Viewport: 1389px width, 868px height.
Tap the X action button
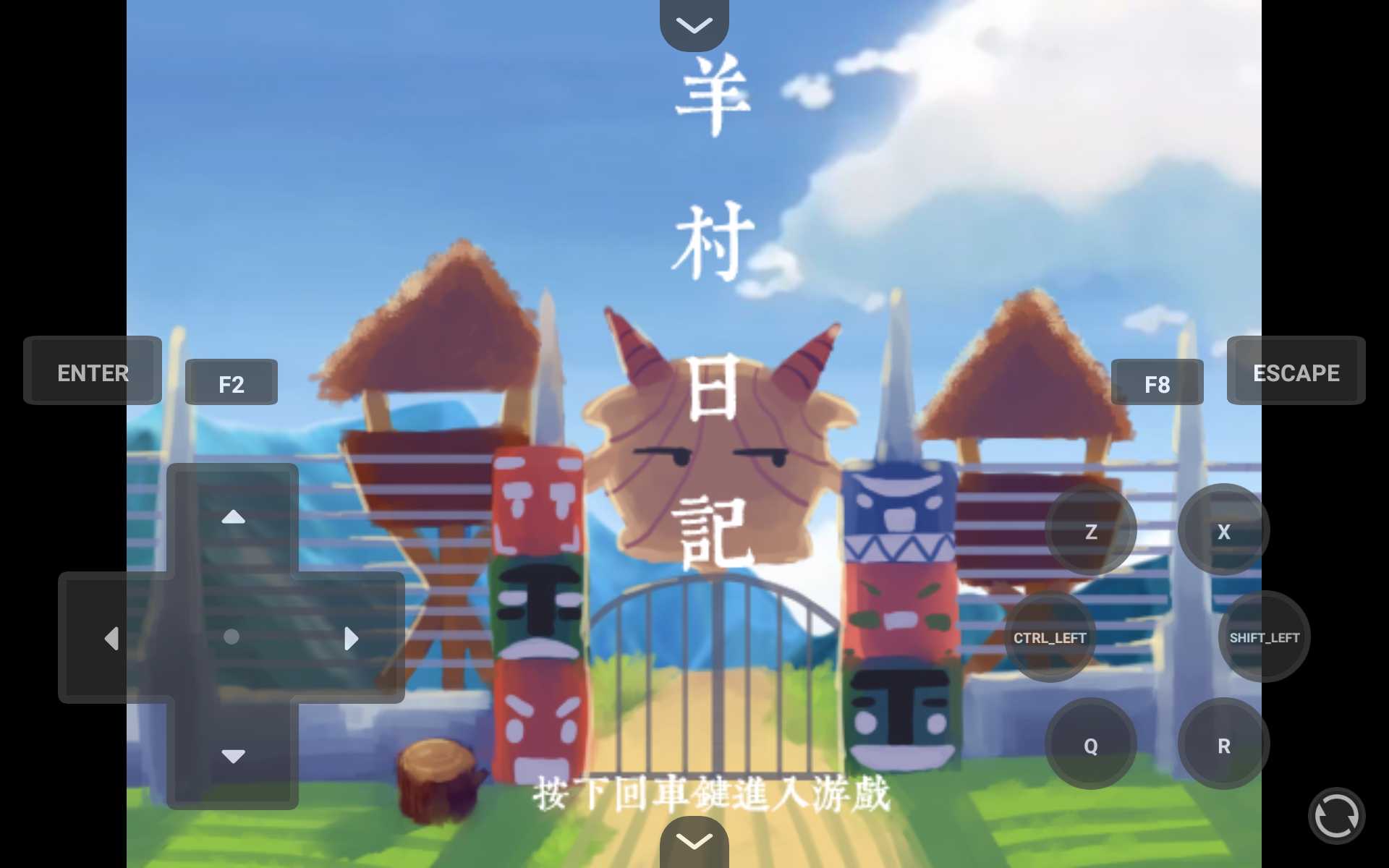coord(1223,531)
